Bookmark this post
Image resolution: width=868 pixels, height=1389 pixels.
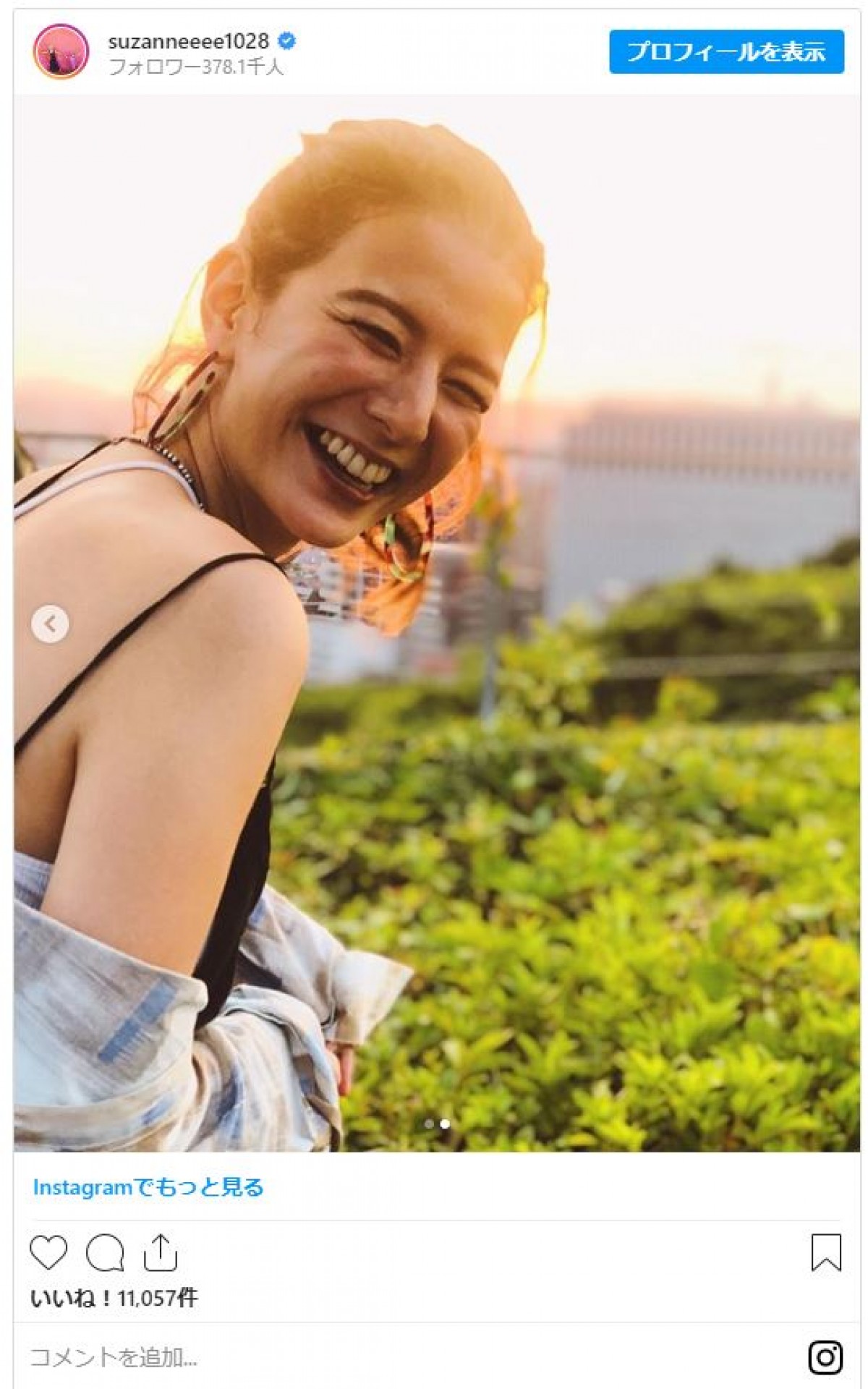click(x=825, y=1253)
